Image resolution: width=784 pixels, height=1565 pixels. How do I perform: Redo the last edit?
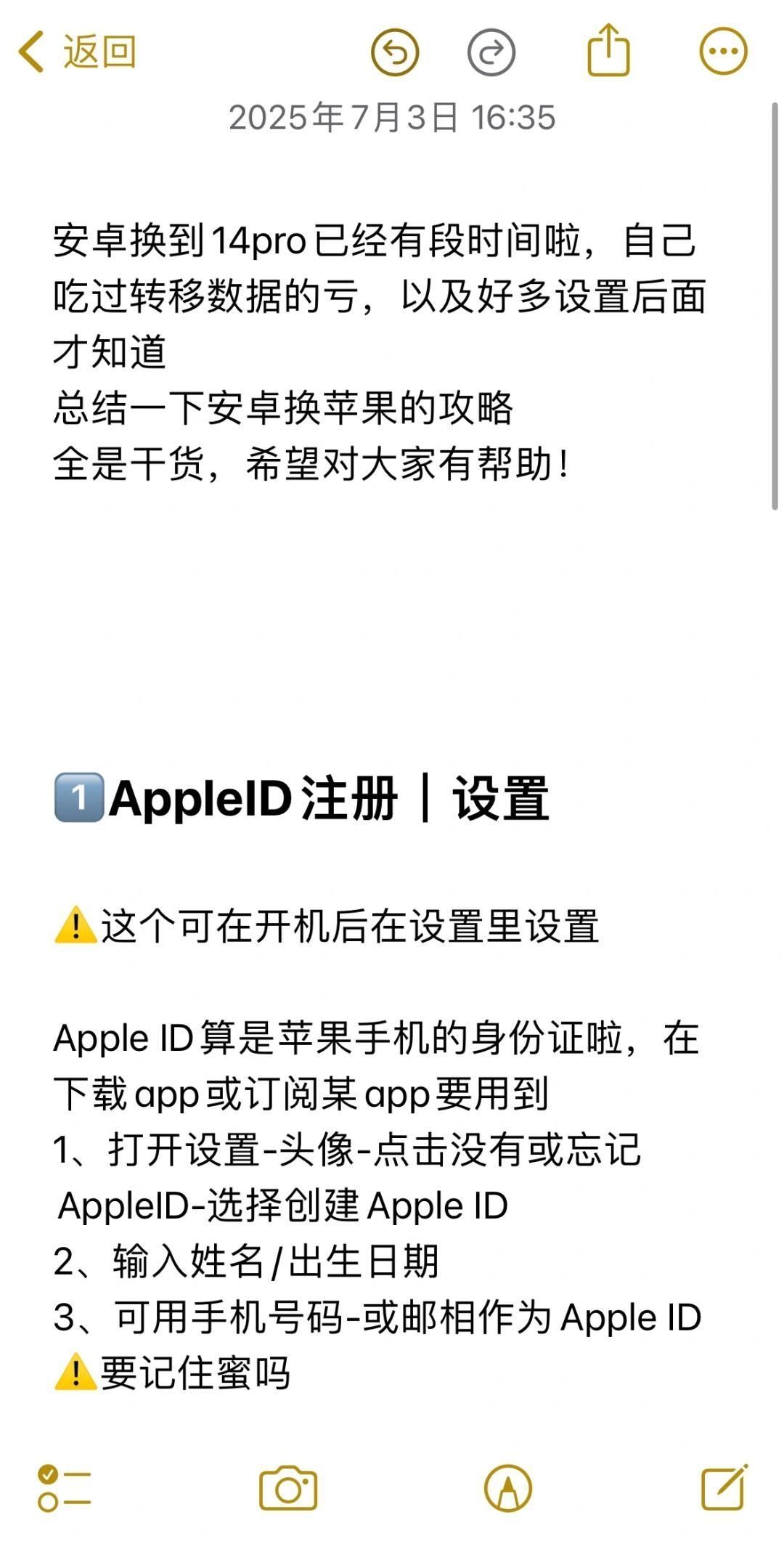(491, 52)
